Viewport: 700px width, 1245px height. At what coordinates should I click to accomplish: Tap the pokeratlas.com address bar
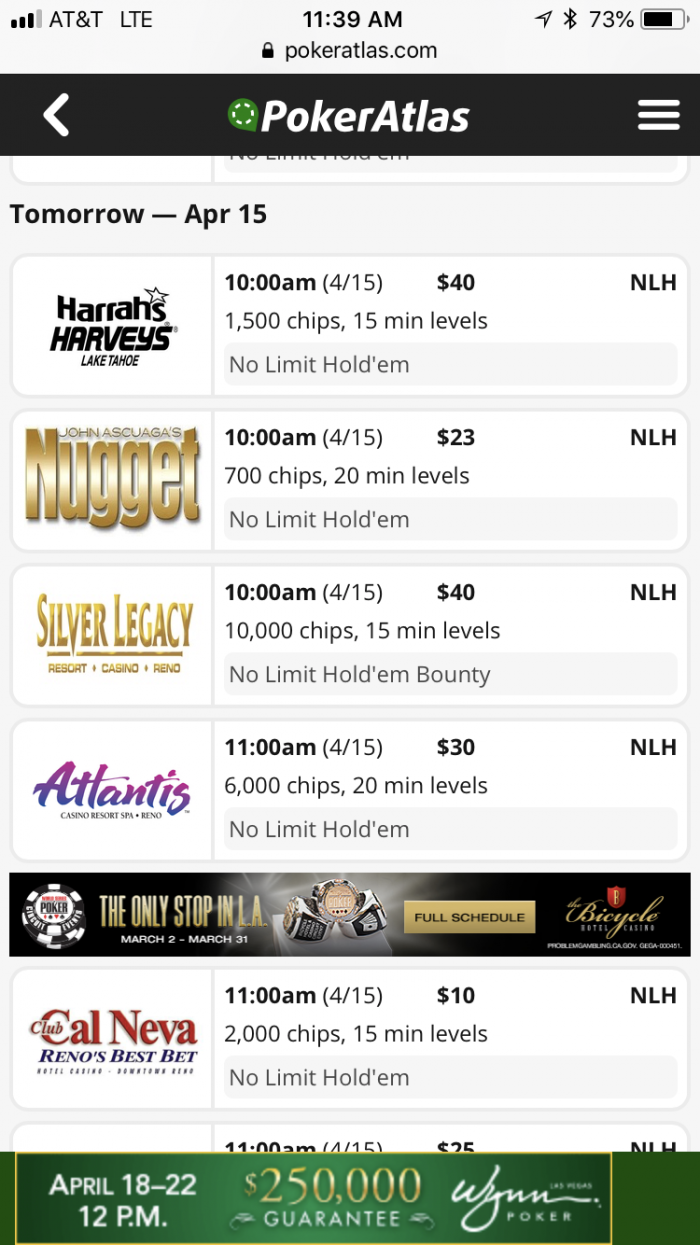[x=350, y=50]
